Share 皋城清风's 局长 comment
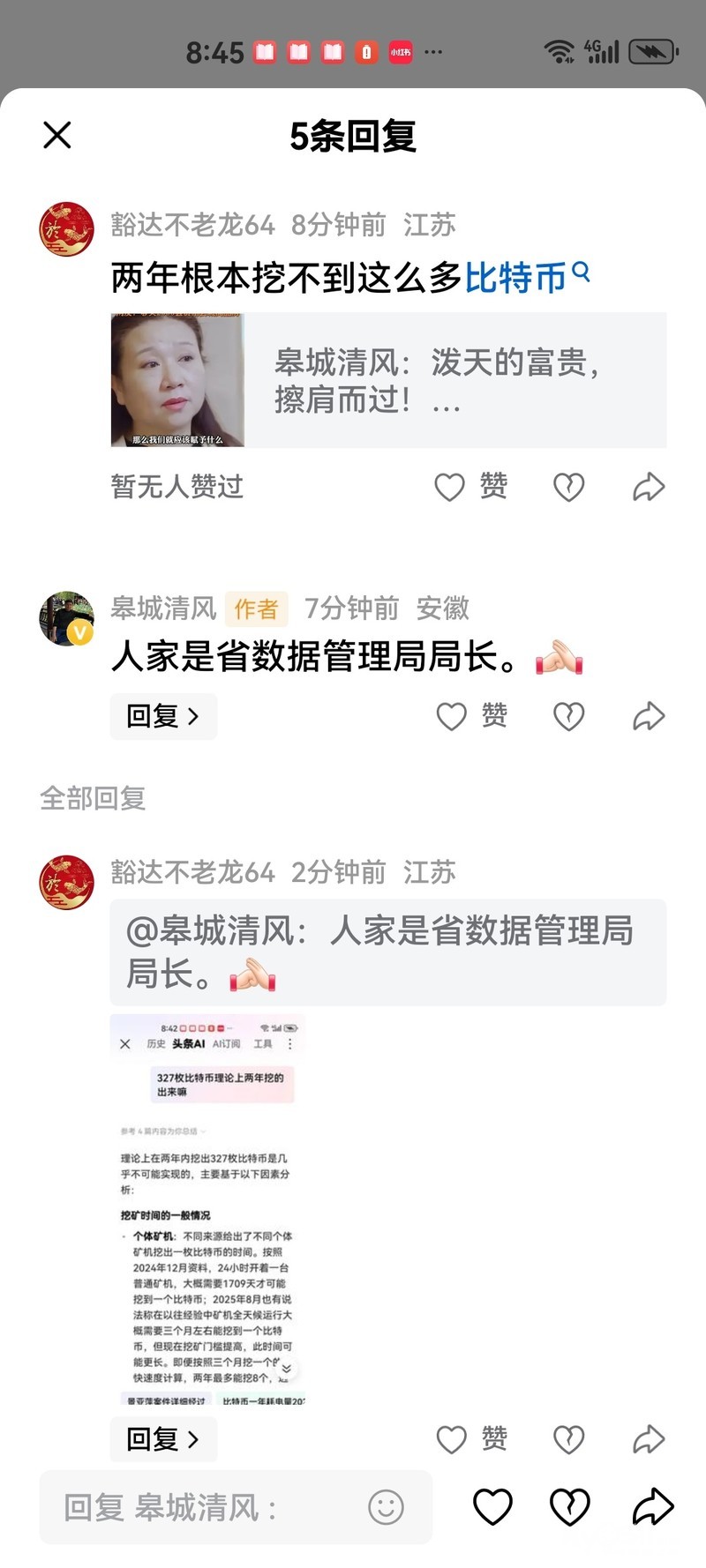Screen dimensions: 706x1568 (649, 716)
